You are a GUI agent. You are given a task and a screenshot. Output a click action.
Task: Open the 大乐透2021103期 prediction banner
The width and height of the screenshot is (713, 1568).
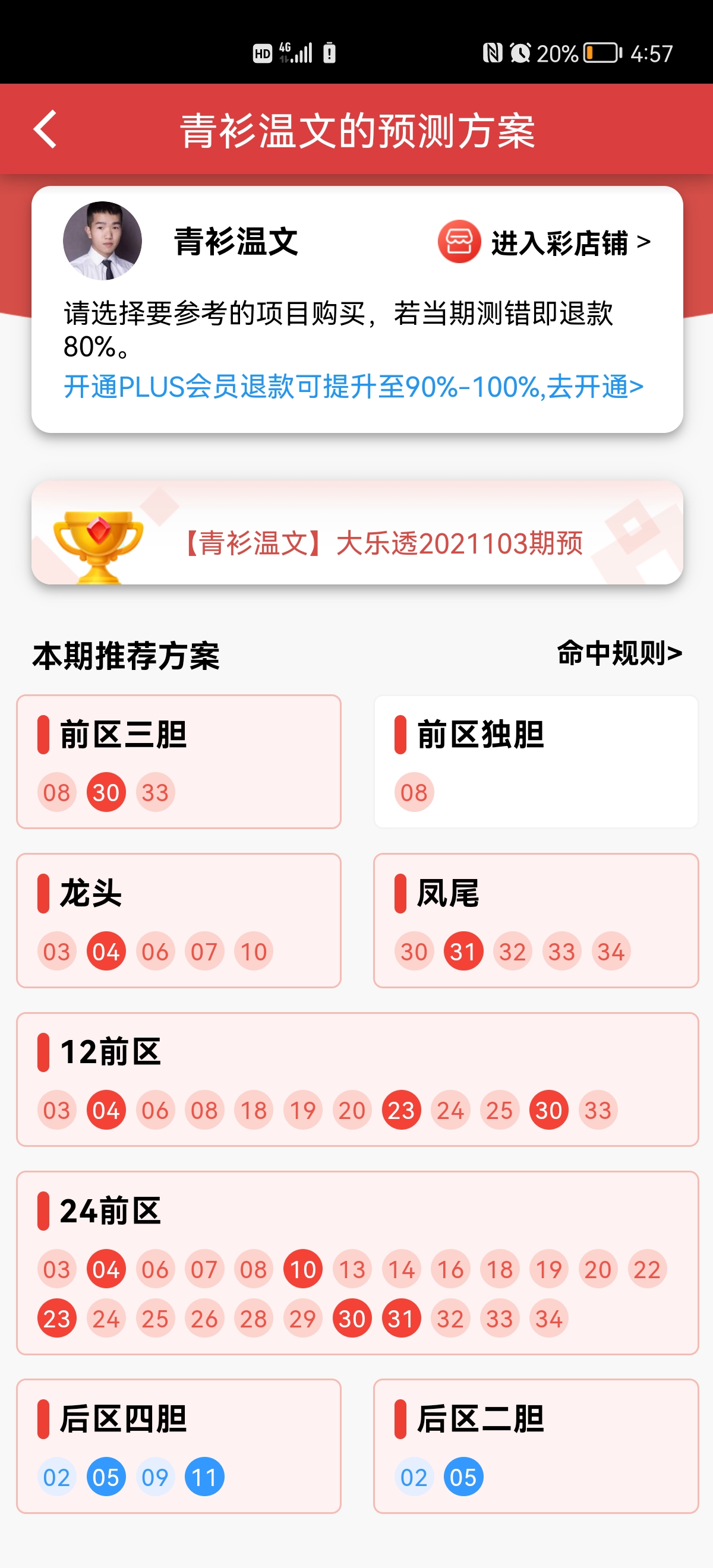point(357,533)
